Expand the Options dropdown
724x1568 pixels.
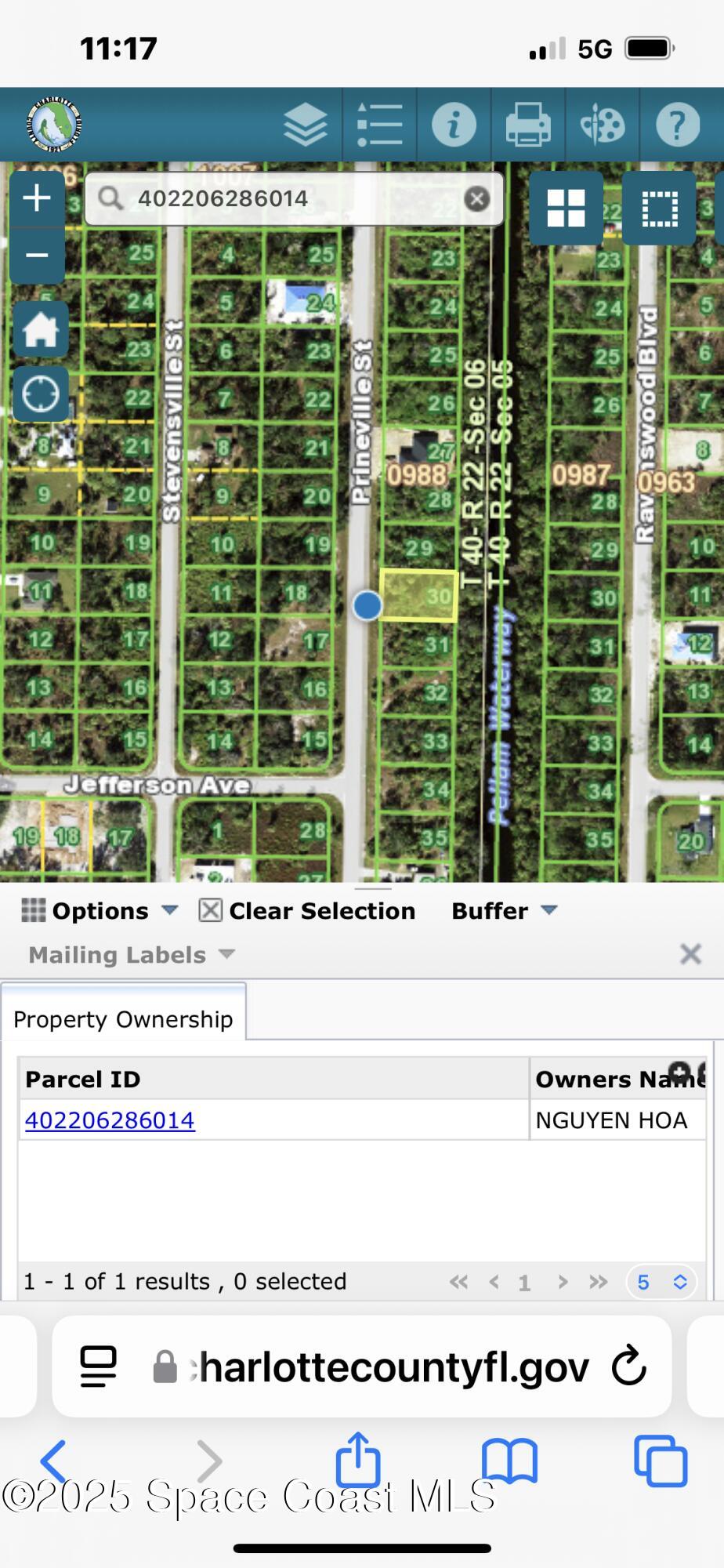100,910
